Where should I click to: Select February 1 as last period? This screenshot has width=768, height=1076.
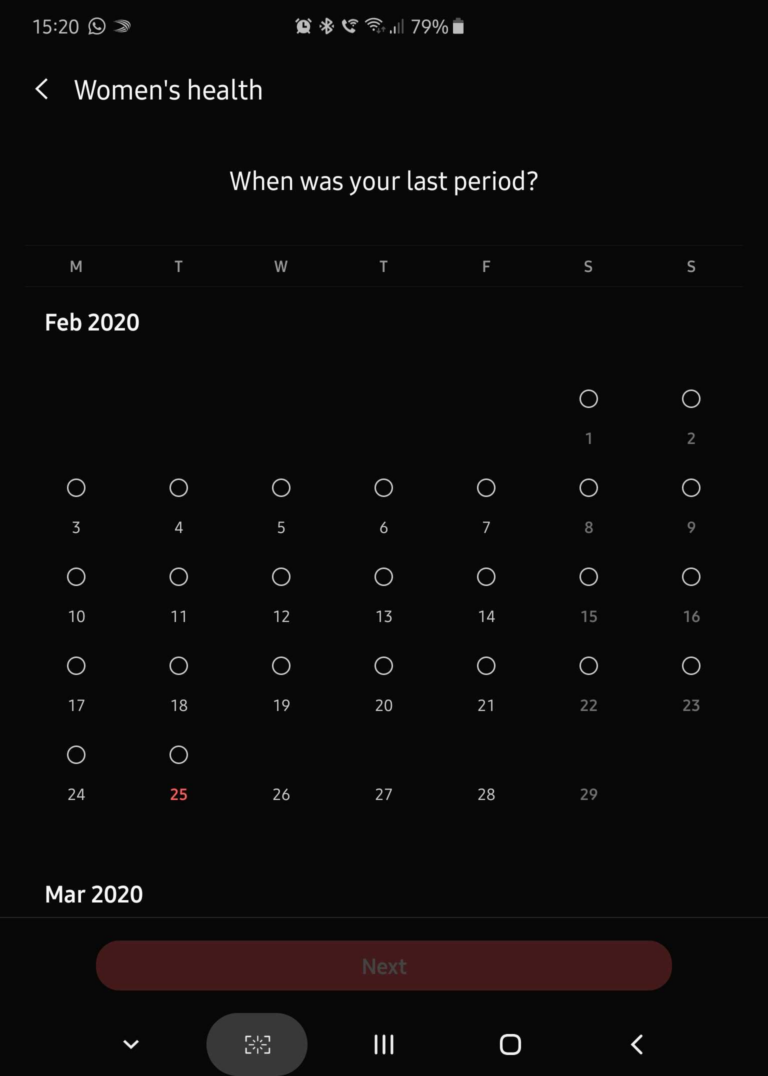pos(588,399)
